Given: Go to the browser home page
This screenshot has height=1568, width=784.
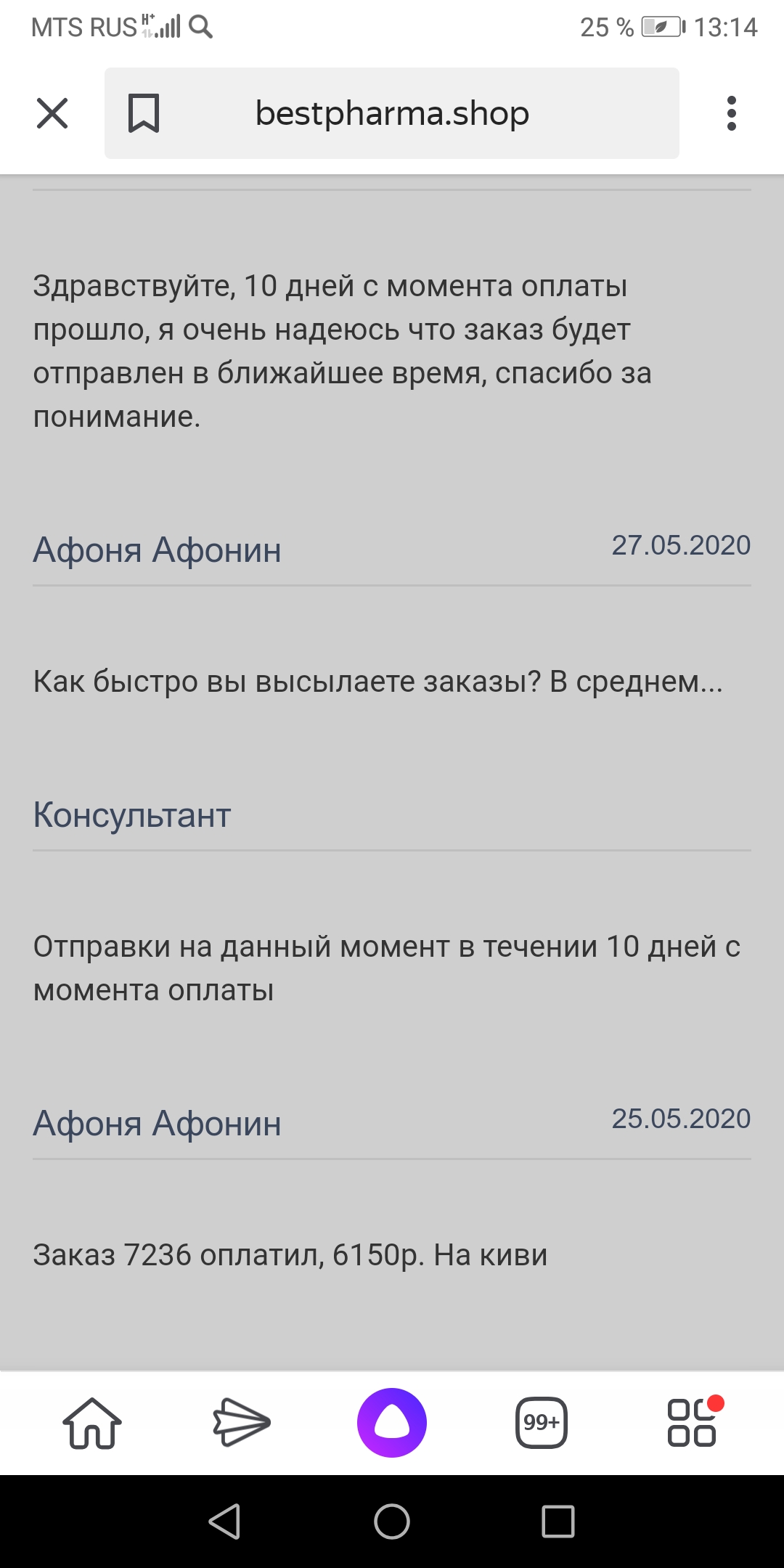Looking at the screenshot, I should click(92, 1423).
